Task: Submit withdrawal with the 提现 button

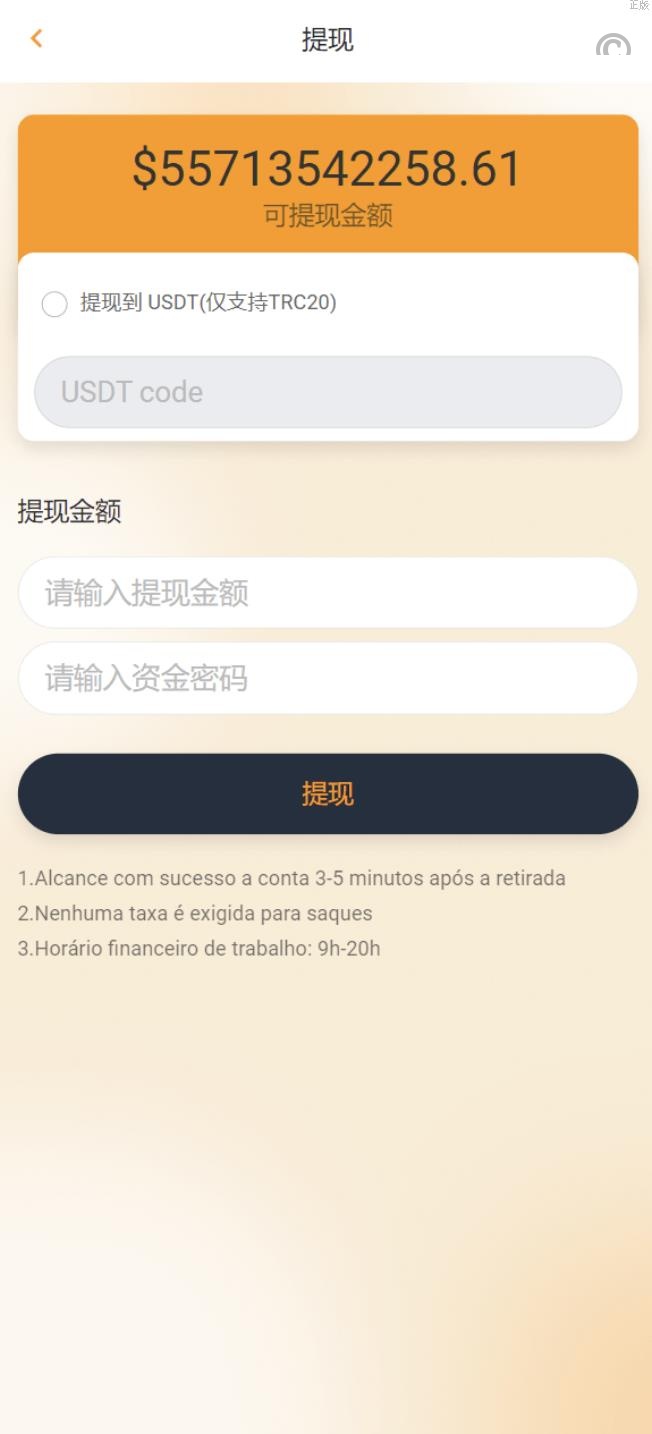Action: coord(328,794)
